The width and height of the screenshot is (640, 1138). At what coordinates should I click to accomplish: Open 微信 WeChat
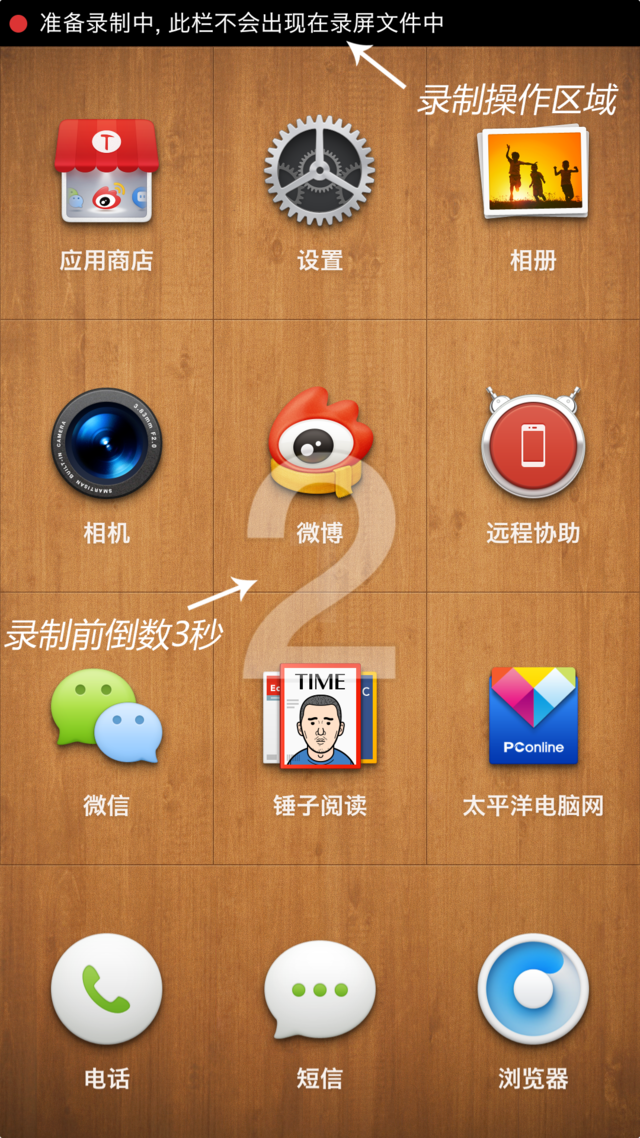click(x=106, y=715)
